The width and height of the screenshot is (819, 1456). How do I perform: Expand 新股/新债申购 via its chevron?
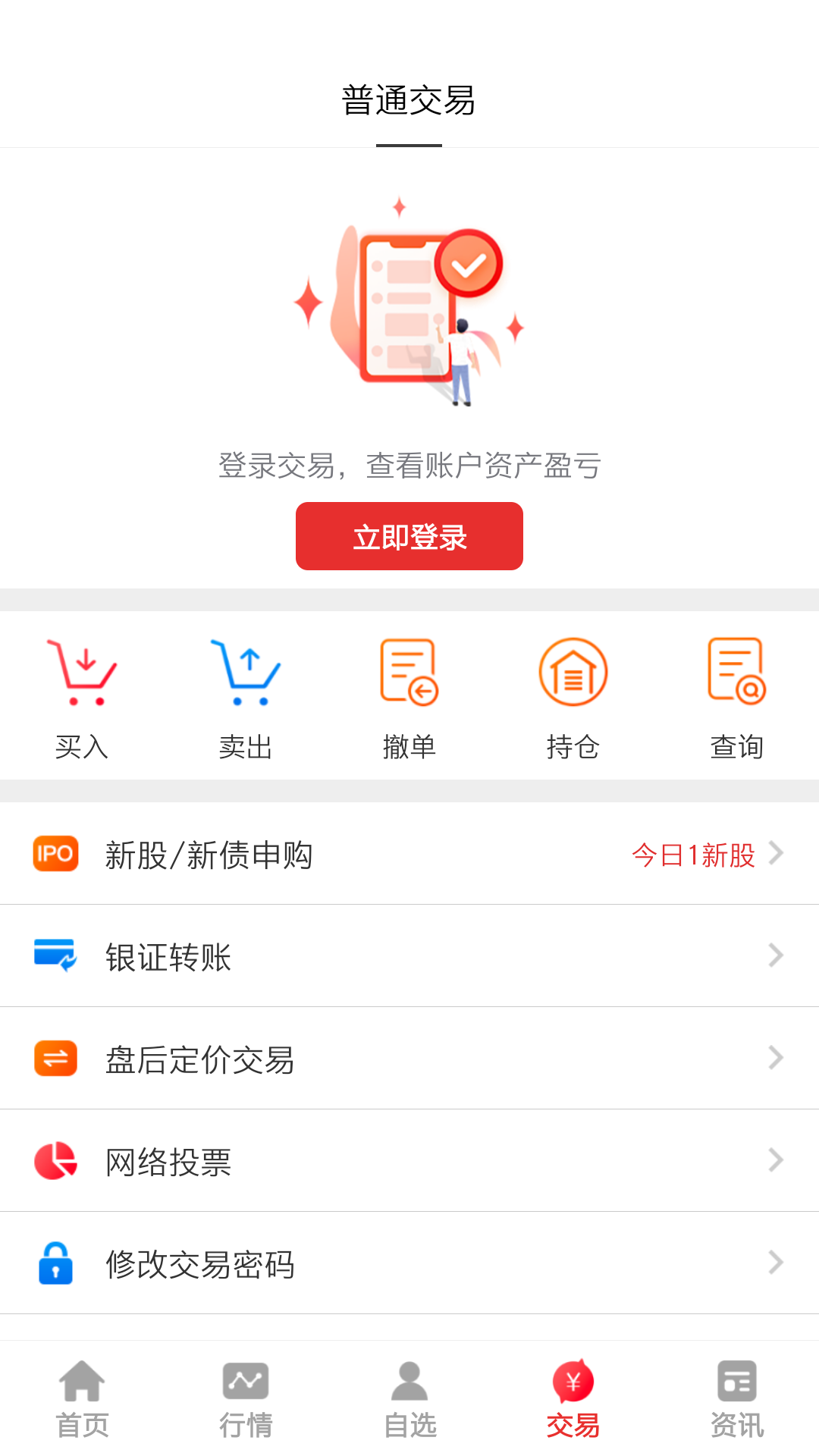point(775,854)
